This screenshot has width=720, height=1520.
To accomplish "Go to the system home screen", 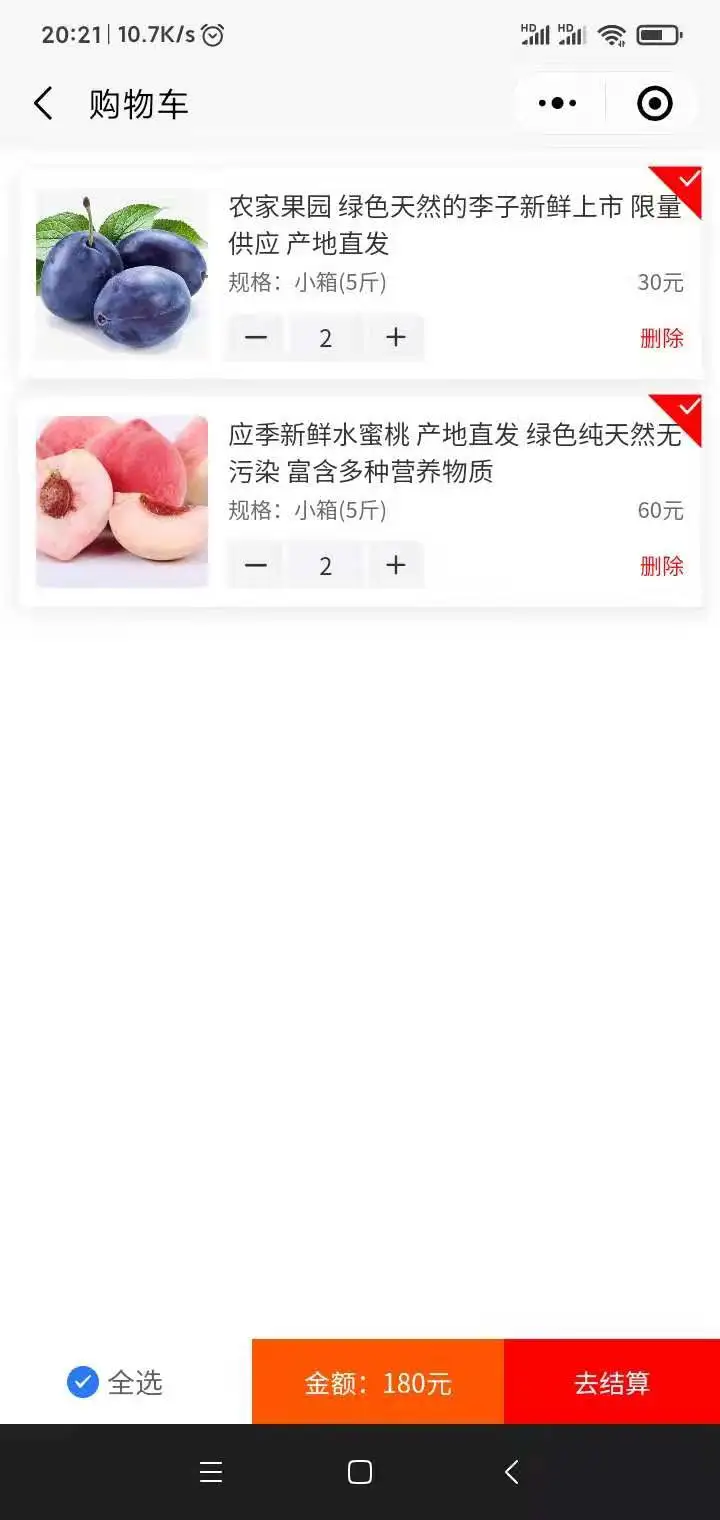I will pos(360,1471).
